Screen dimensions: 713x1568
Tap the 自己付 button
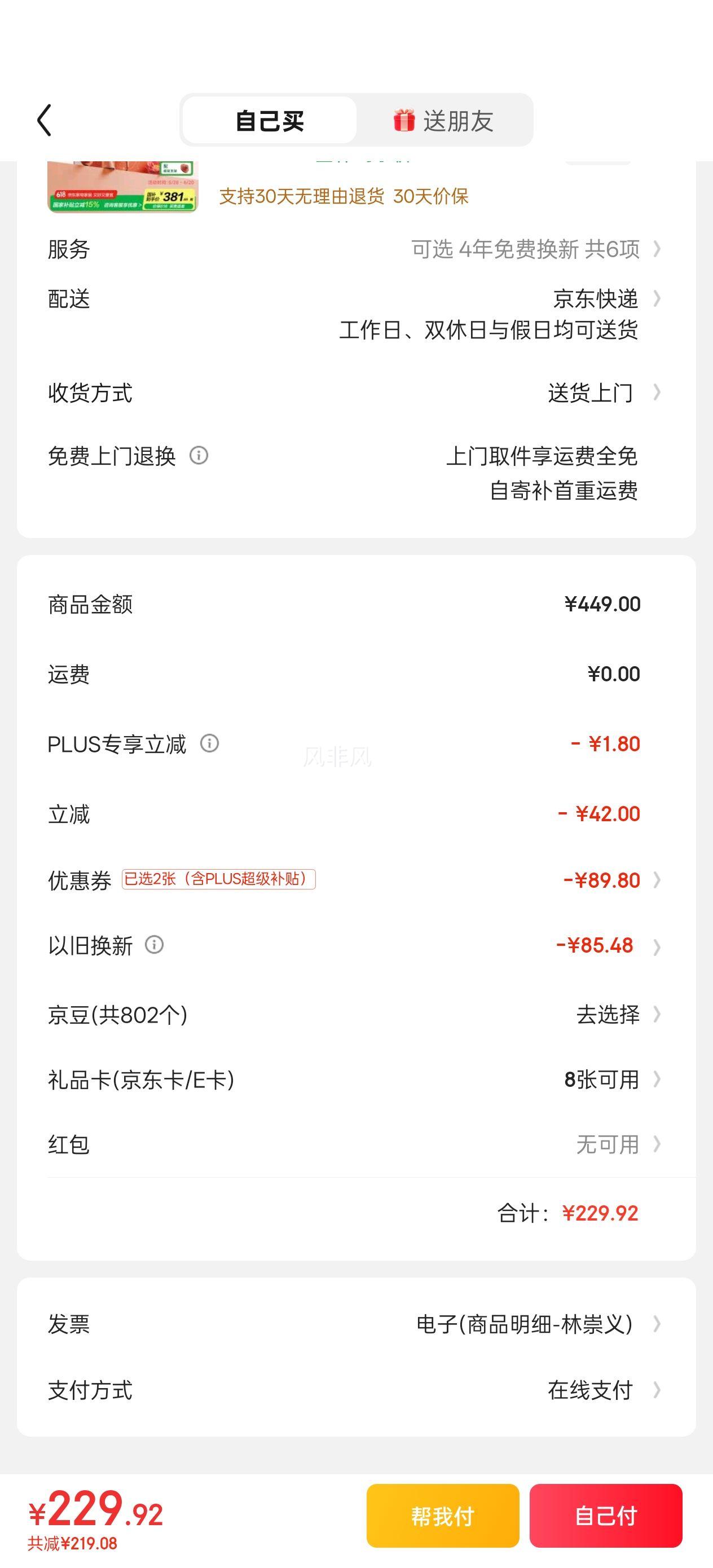coord(606,1515)
